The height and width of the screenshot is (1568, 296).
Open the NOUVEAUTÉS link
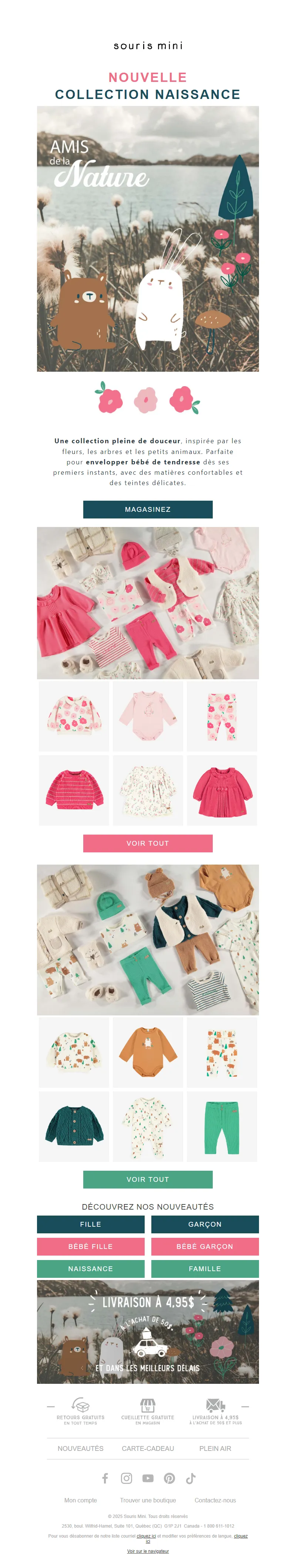point(80,1449)
